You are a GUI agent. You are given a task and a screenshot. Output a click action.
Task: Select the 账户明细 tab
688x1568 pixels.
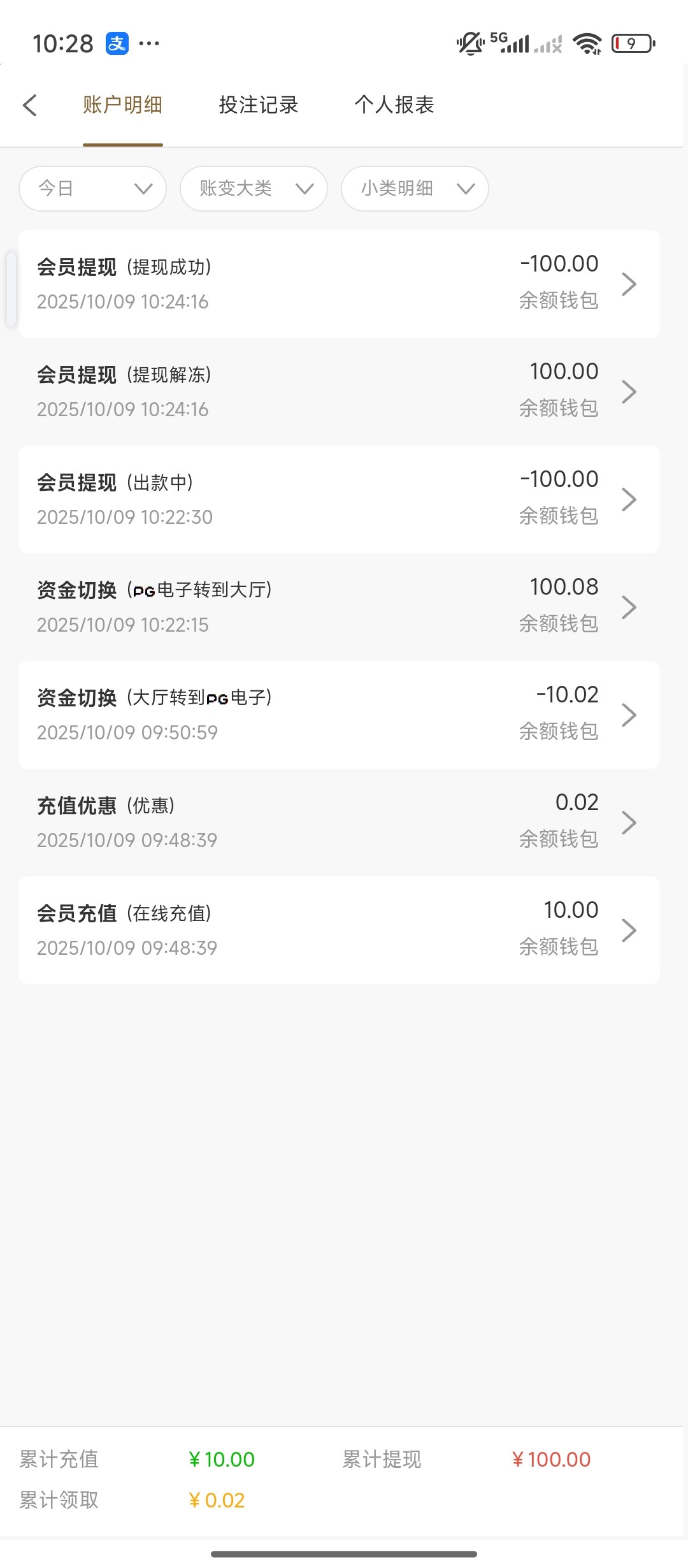click(x=123, y=105)
